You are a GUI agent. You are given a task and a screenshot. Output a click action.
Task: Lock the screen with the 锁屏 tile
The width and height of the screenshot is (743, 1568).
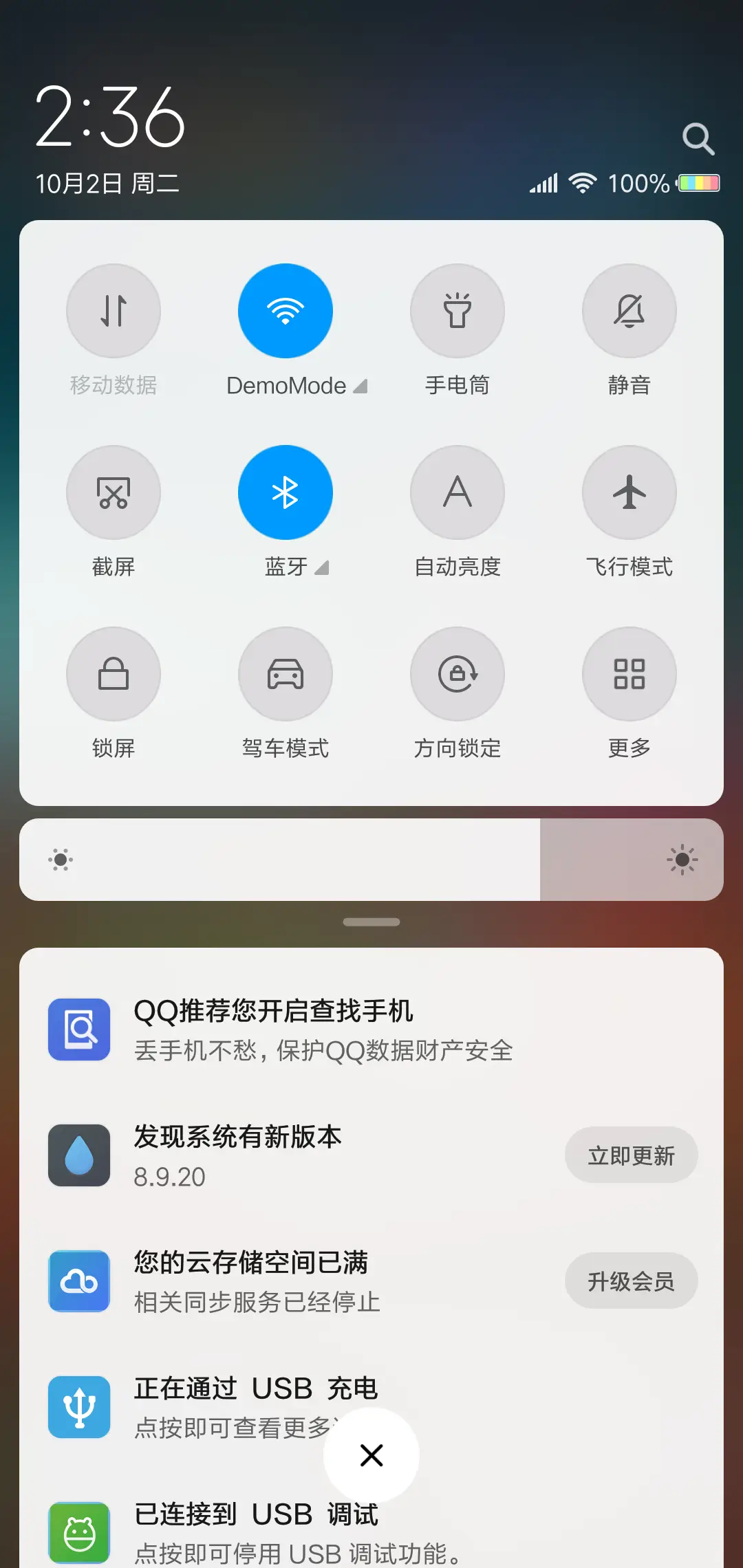114,674
